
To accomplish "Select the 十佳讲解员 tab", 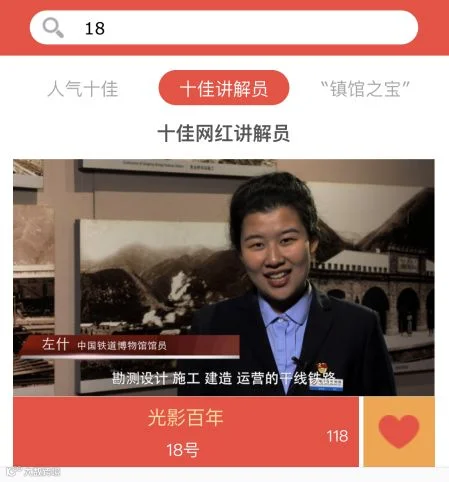I will pos(224,88).
